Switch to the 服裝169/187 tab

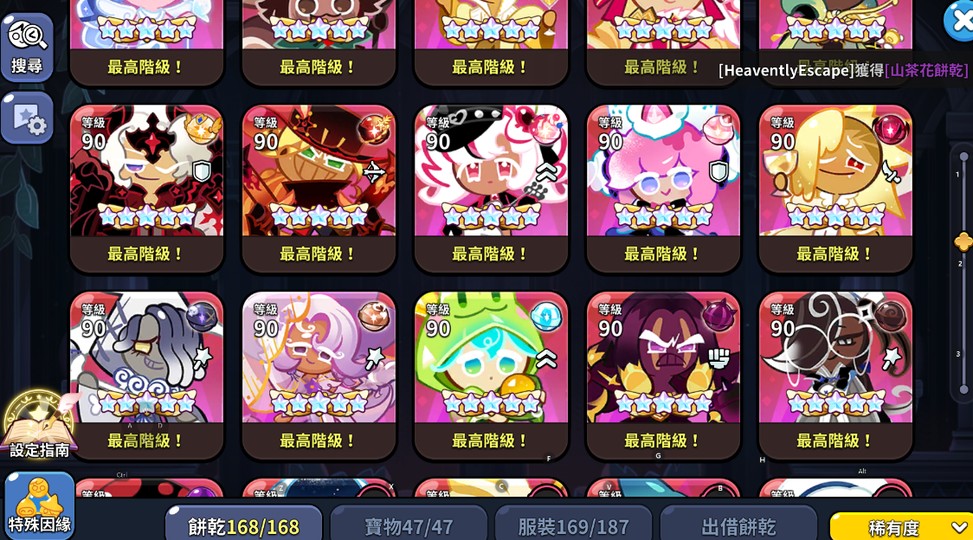point(573,526)
